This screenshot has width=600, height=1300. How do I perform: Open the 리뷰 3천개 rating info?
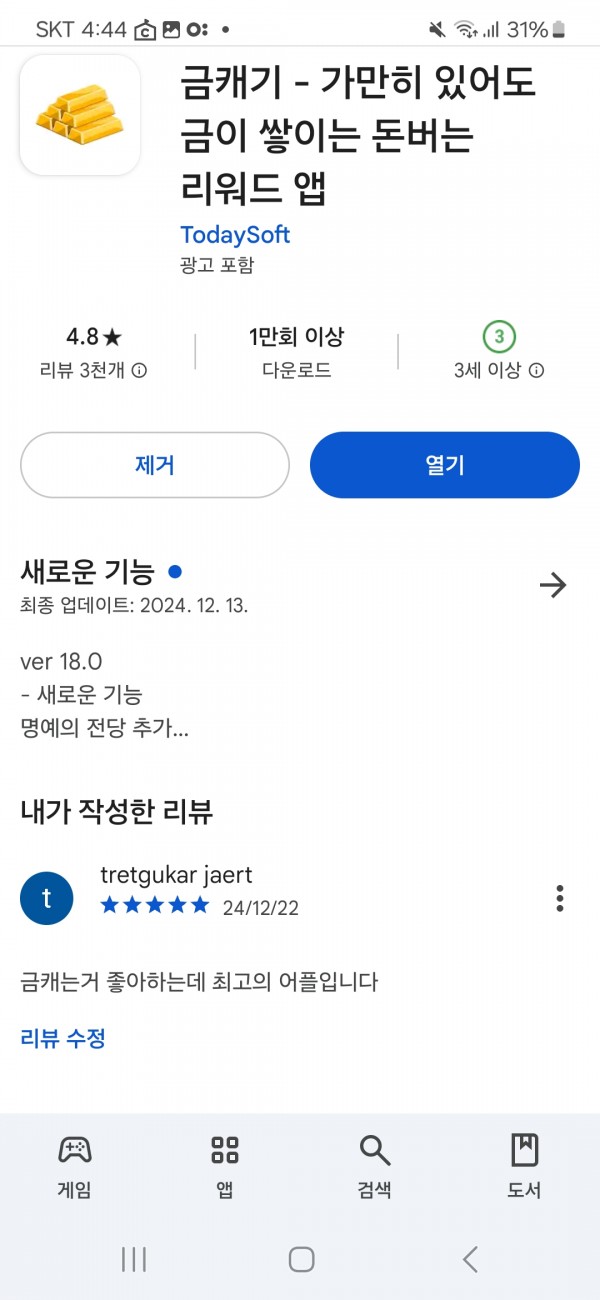pos(94,370)
